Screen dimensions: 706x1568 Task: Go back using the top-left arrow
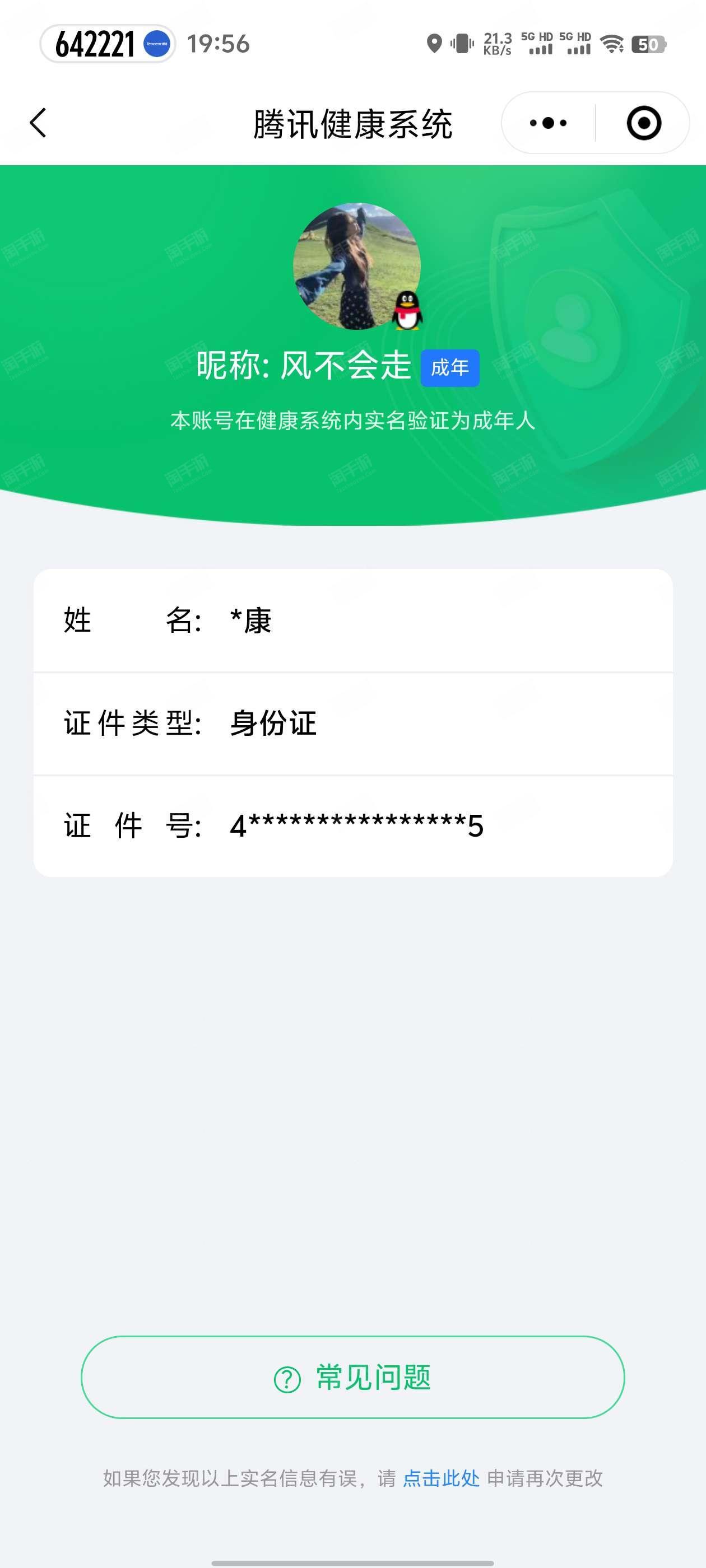38,123
